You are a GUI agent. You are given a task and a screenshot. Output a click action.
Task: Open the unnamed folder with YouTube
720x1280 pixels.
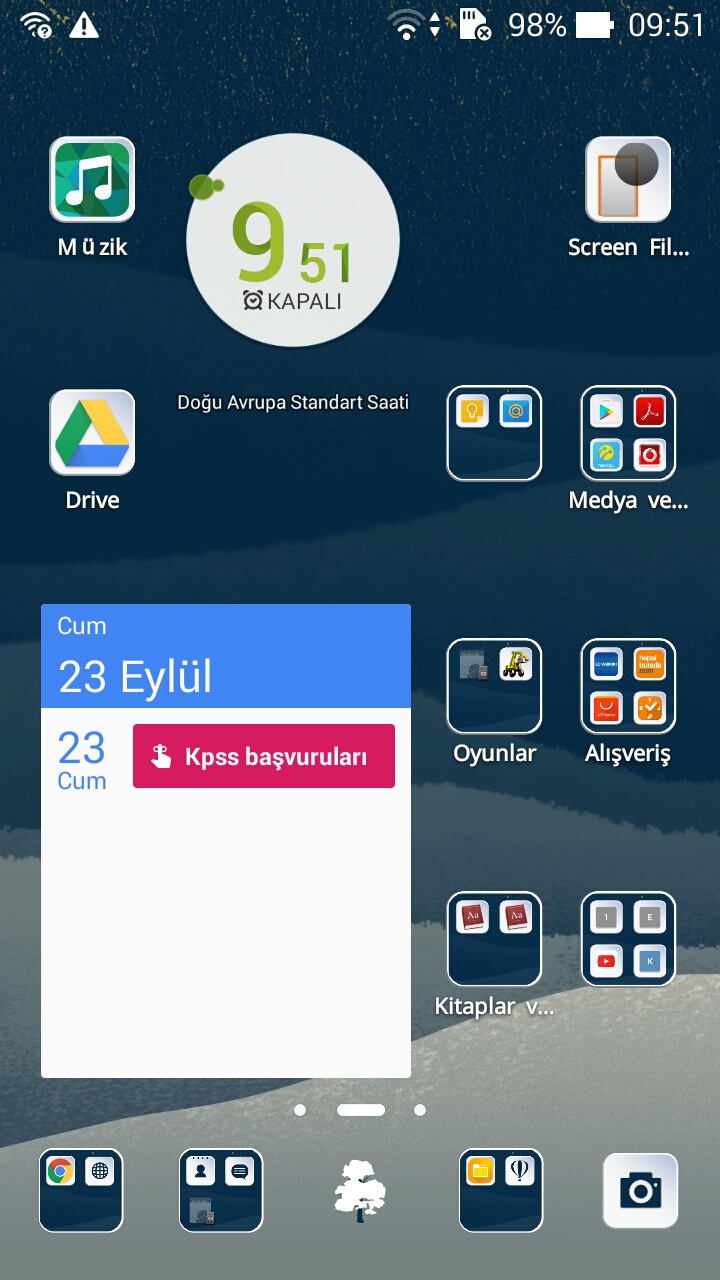(x=628, y=939)
